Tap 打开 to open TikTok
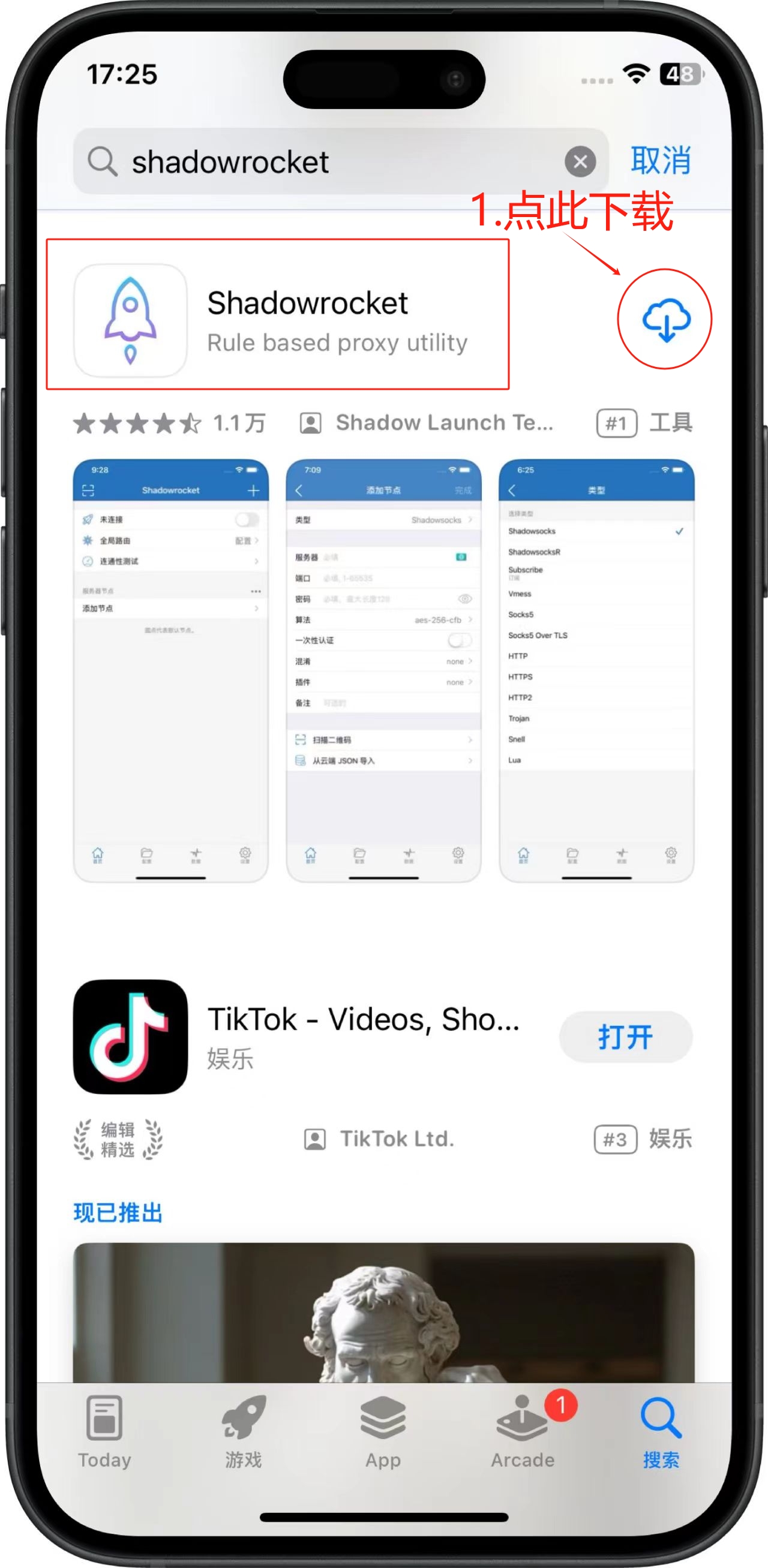Screen dimensions: 768x1568 point(625,1036)
